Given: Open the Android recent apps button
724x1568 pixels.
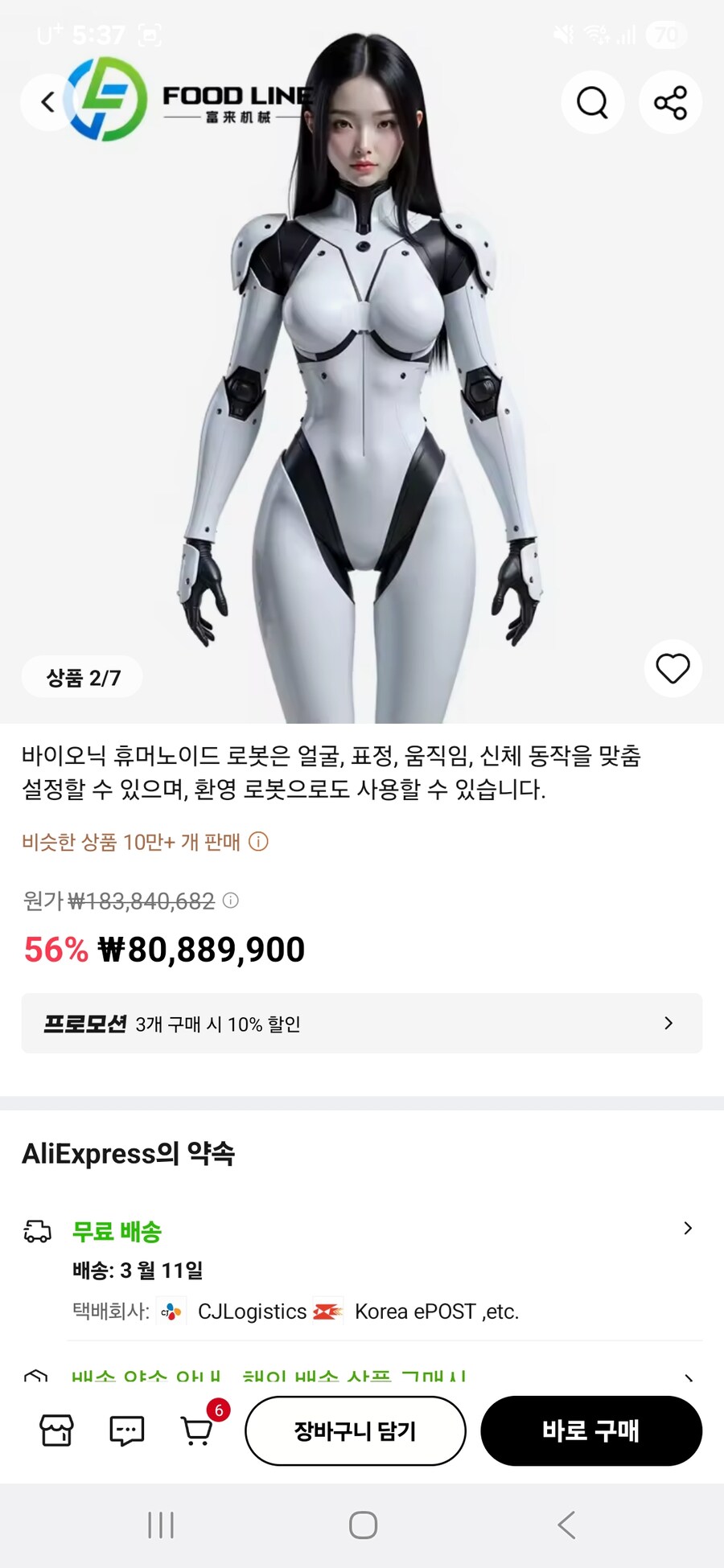Looking at the screenshot, I should [161, 1525].
